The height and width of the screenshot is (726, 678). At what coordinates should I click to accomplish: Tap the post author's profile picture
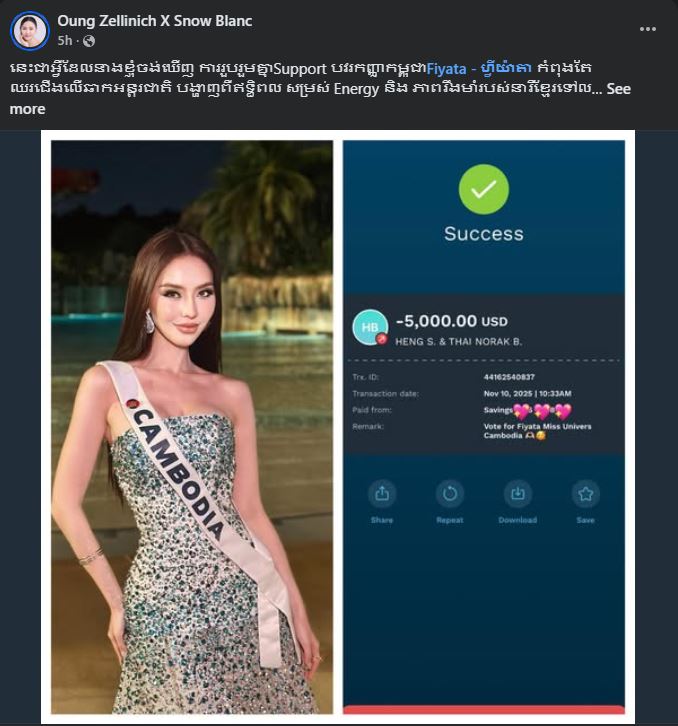point(29,31)
